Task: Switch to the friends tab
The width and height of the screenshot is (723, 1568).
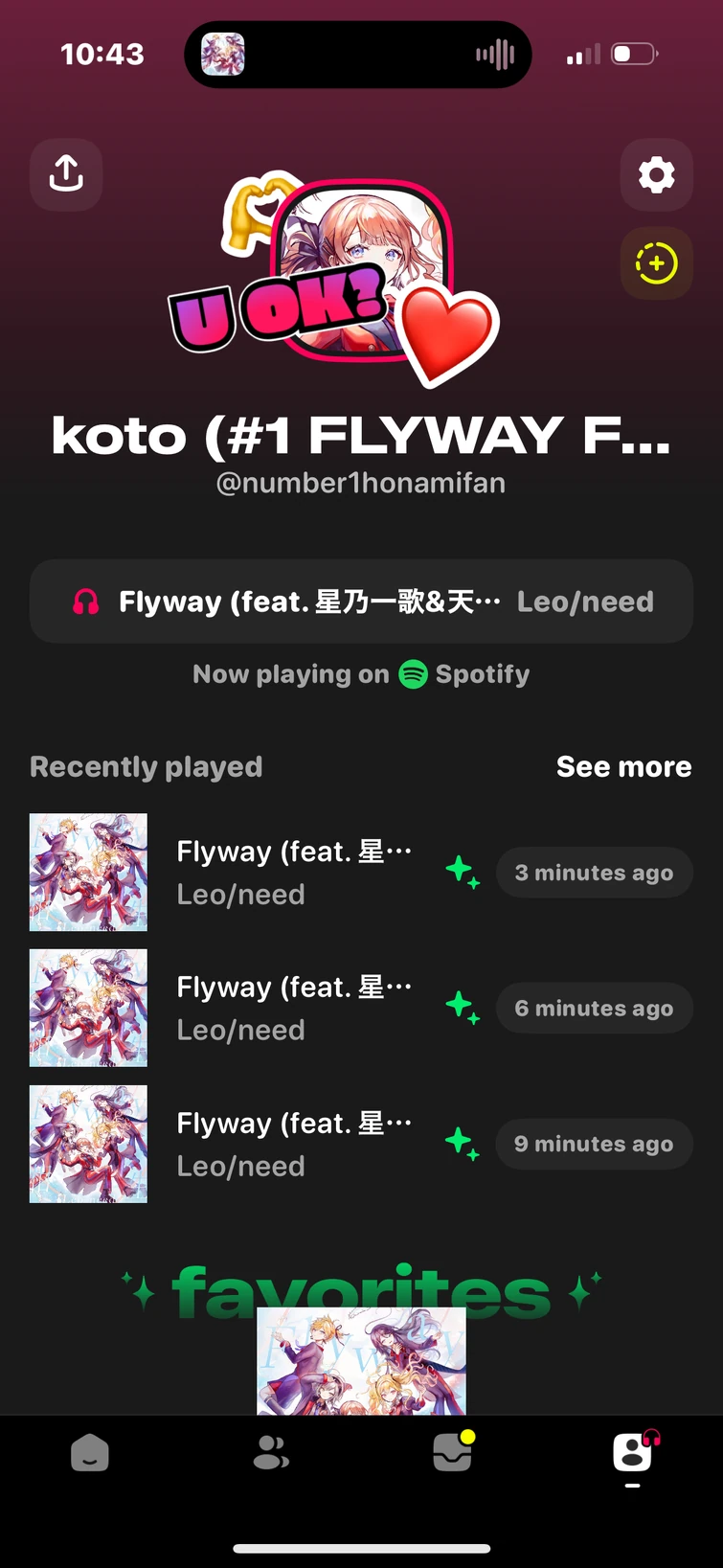Action: point(271,1453)
